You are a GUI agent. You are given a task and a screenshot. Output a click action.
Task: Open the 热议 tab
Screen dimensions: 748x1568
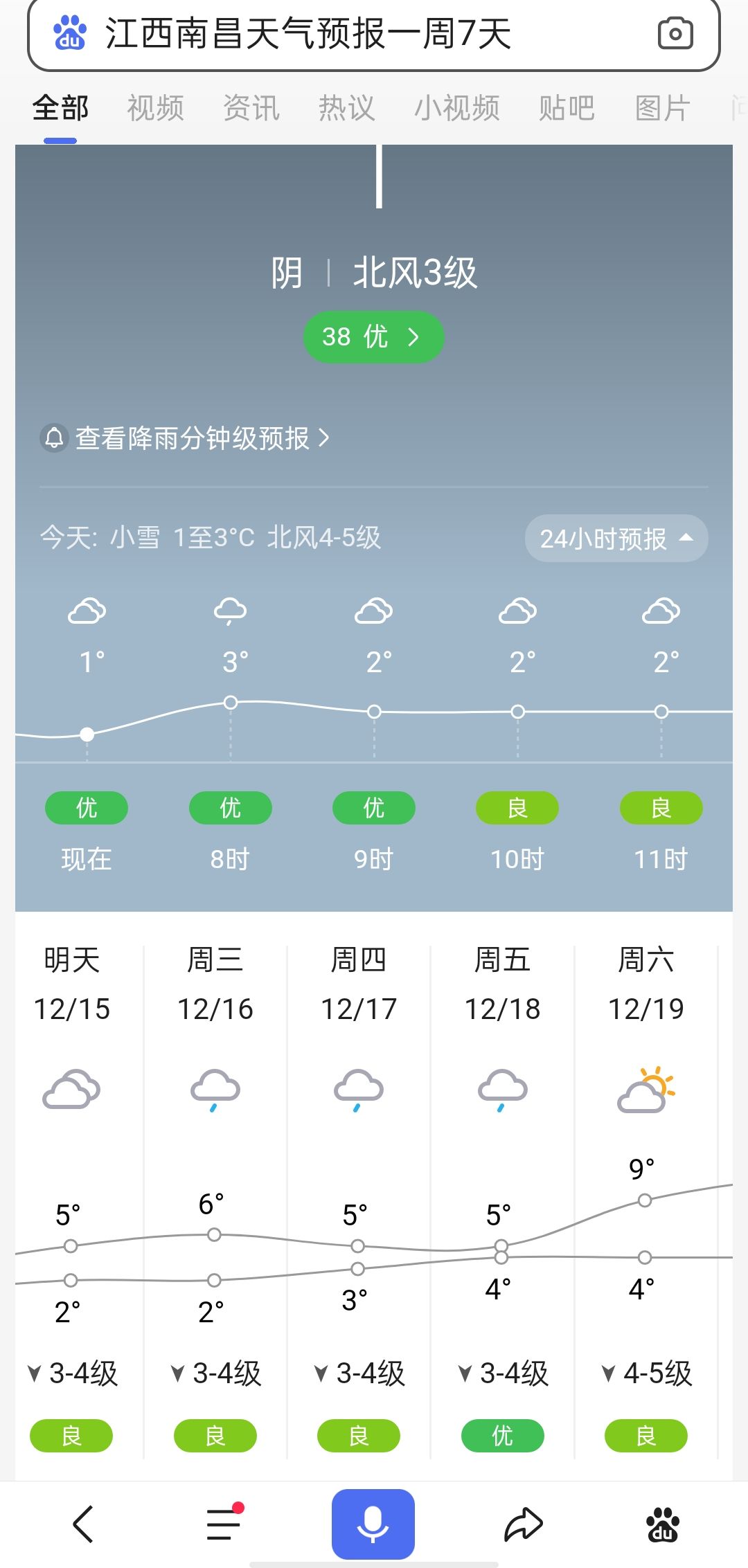(x=347, y=108)
